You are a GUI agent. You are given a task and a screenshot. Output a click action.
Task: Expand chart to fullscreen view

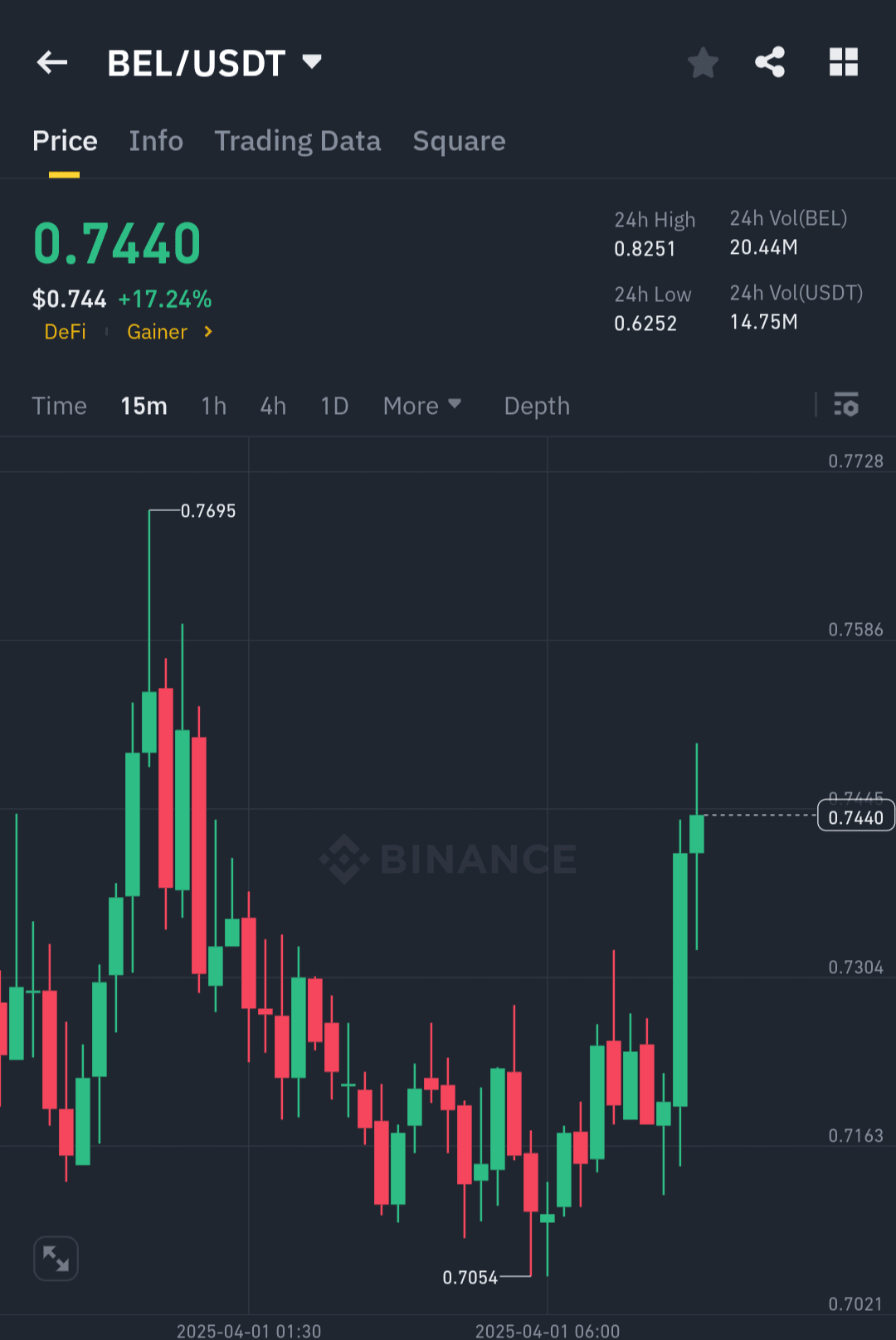(x=55, y=1258)
